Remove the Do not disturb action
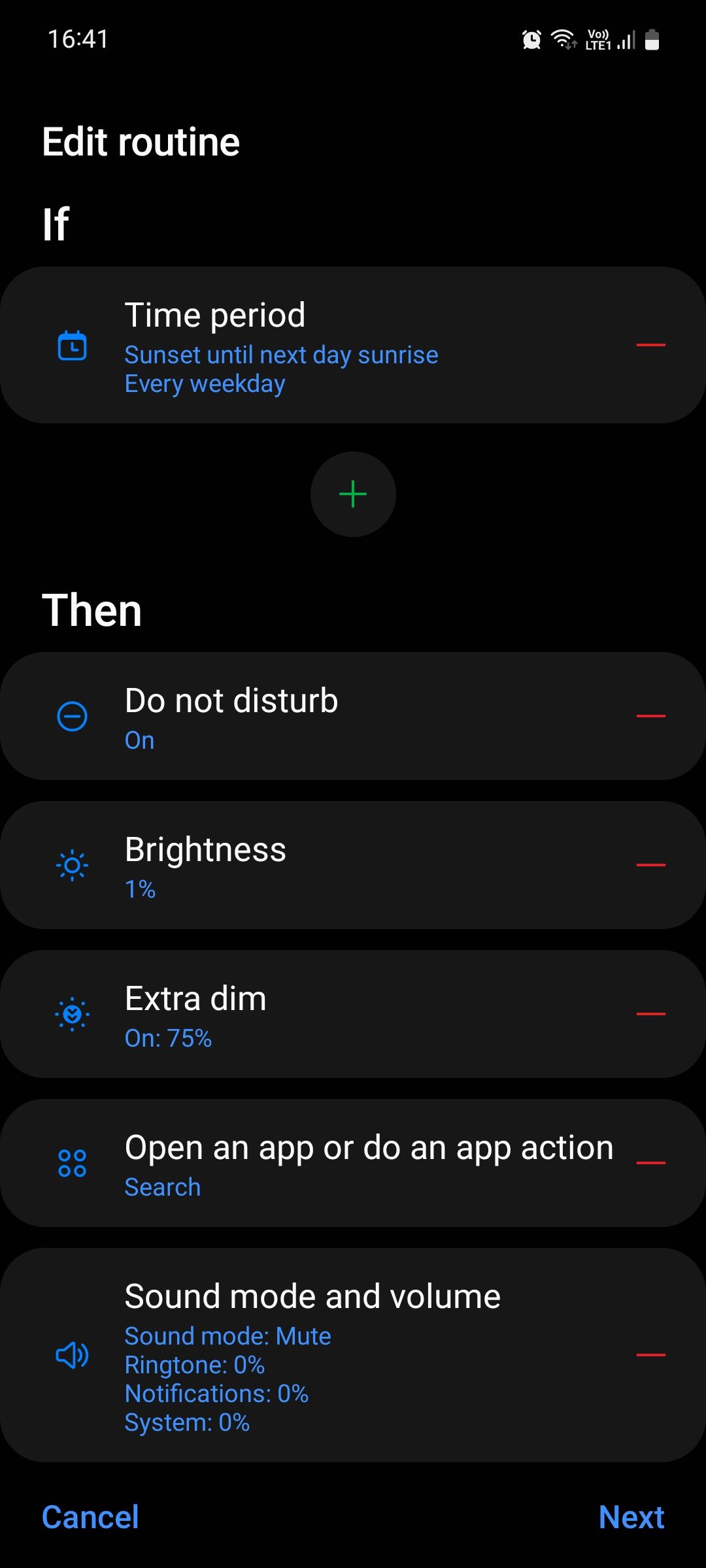The height and width of the screenshot is (1568, 706). (651, 717)
